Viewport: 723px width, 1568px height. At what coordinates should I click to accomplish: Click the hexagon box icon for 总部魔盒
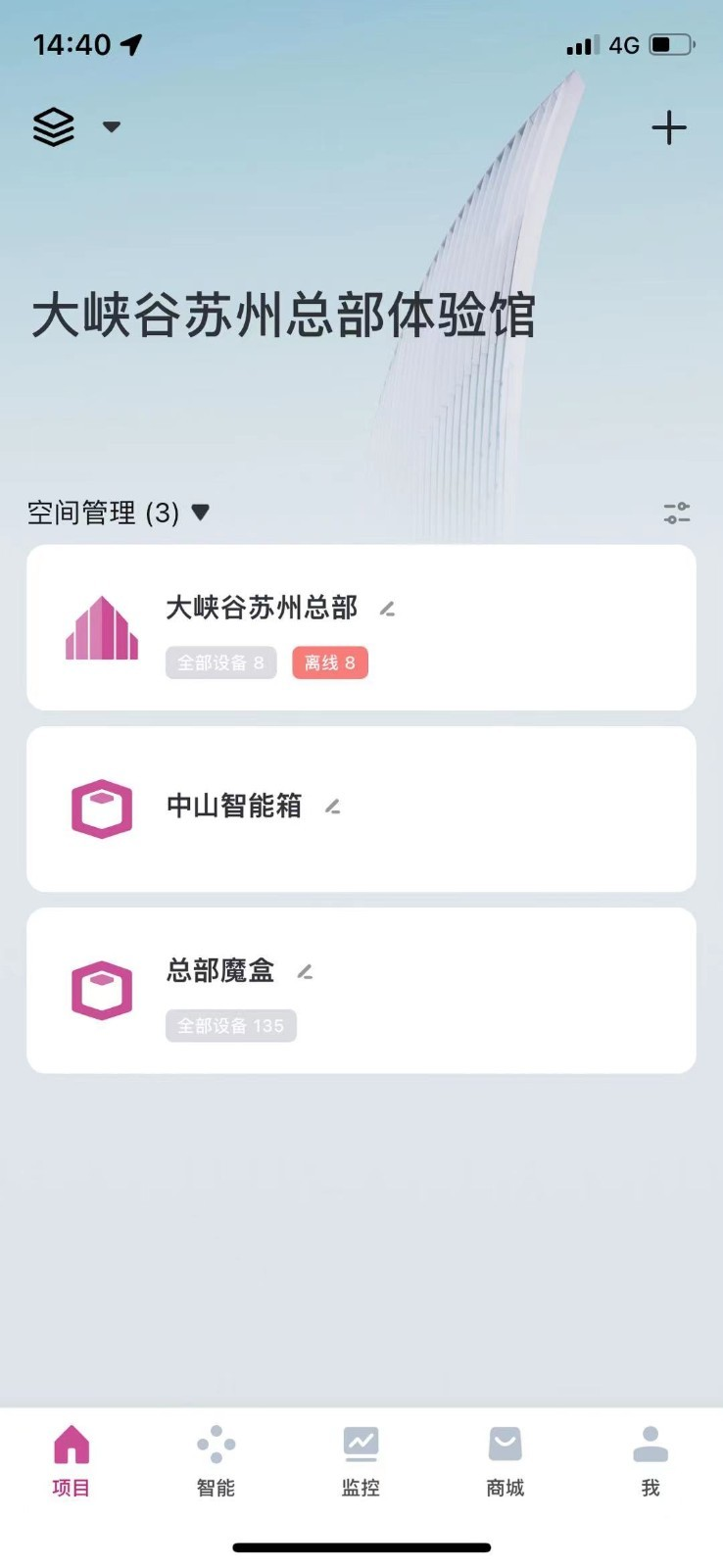click(x=101, y=989)
